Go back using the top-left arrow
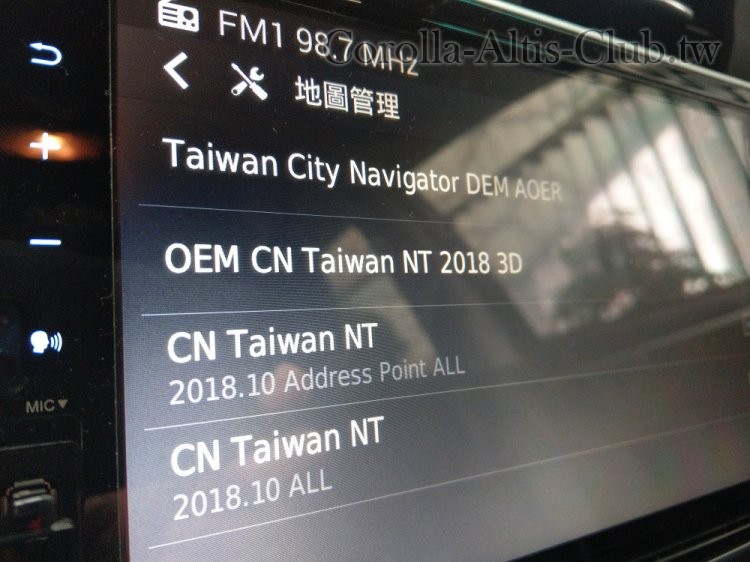 pyautogui.click(x=176, y=71)
